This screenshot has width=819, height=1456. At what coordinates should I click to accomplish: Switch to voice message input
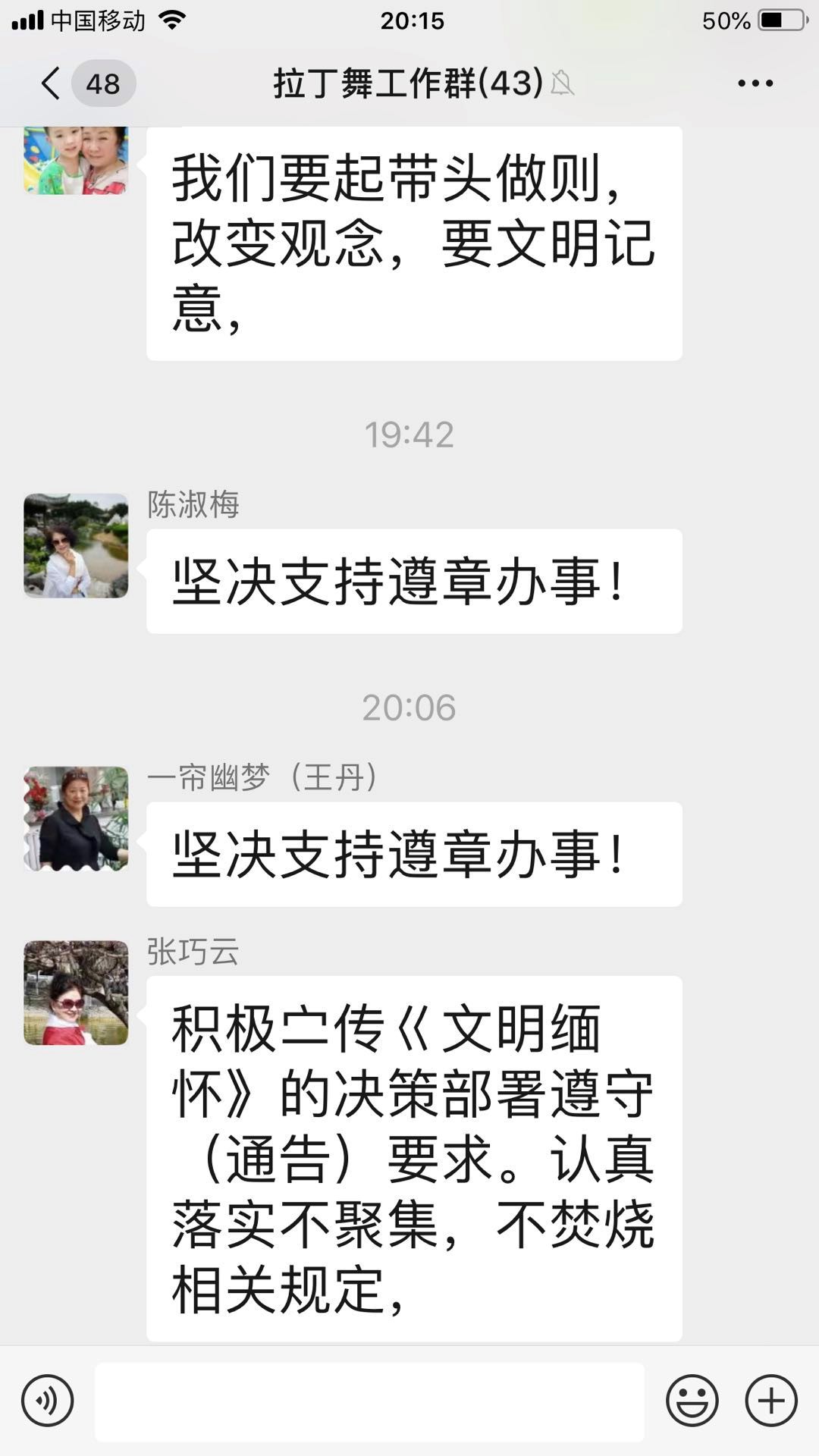point(48,1401)
